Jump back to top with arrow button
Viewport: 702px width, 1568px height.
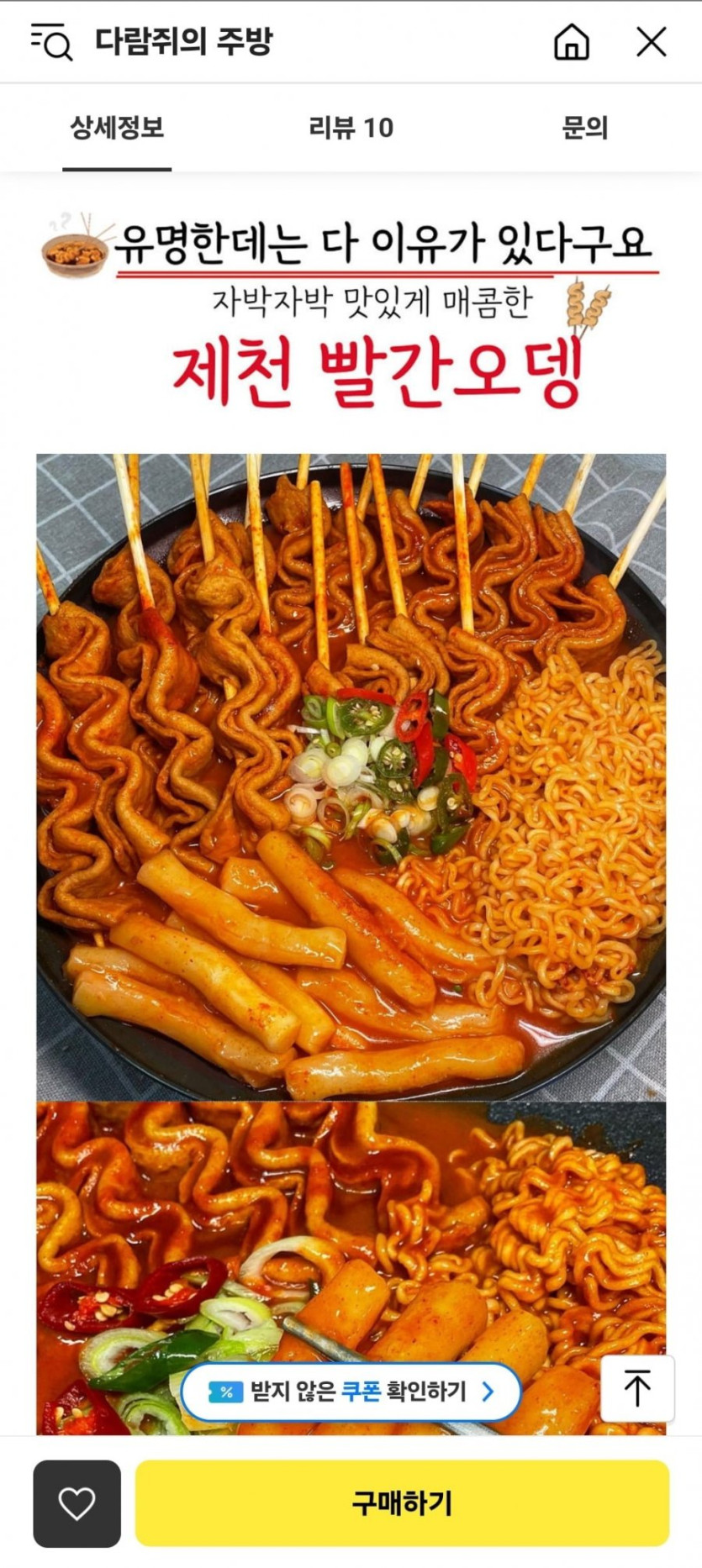click(636, 1387)
